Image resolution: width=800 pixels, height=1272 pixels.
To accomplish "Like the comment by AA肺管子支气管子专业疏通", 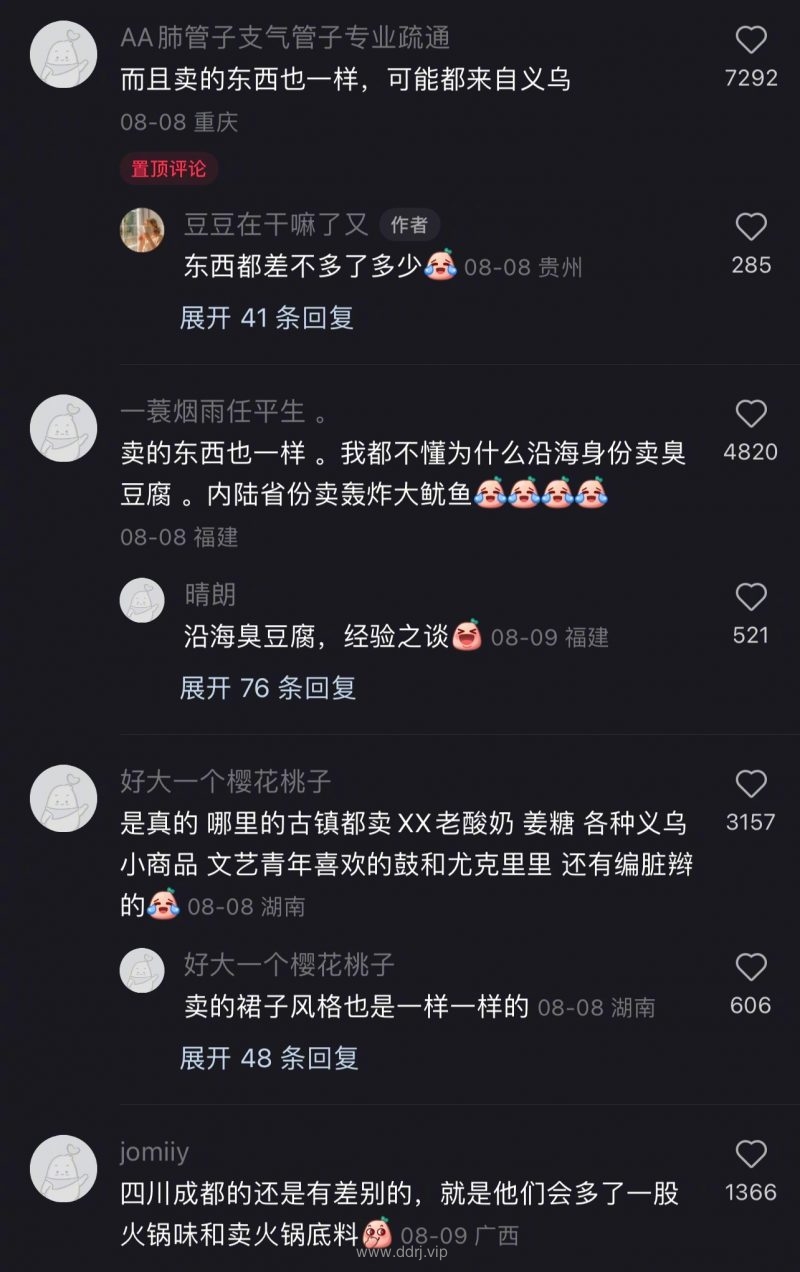I will pos(751,41).
